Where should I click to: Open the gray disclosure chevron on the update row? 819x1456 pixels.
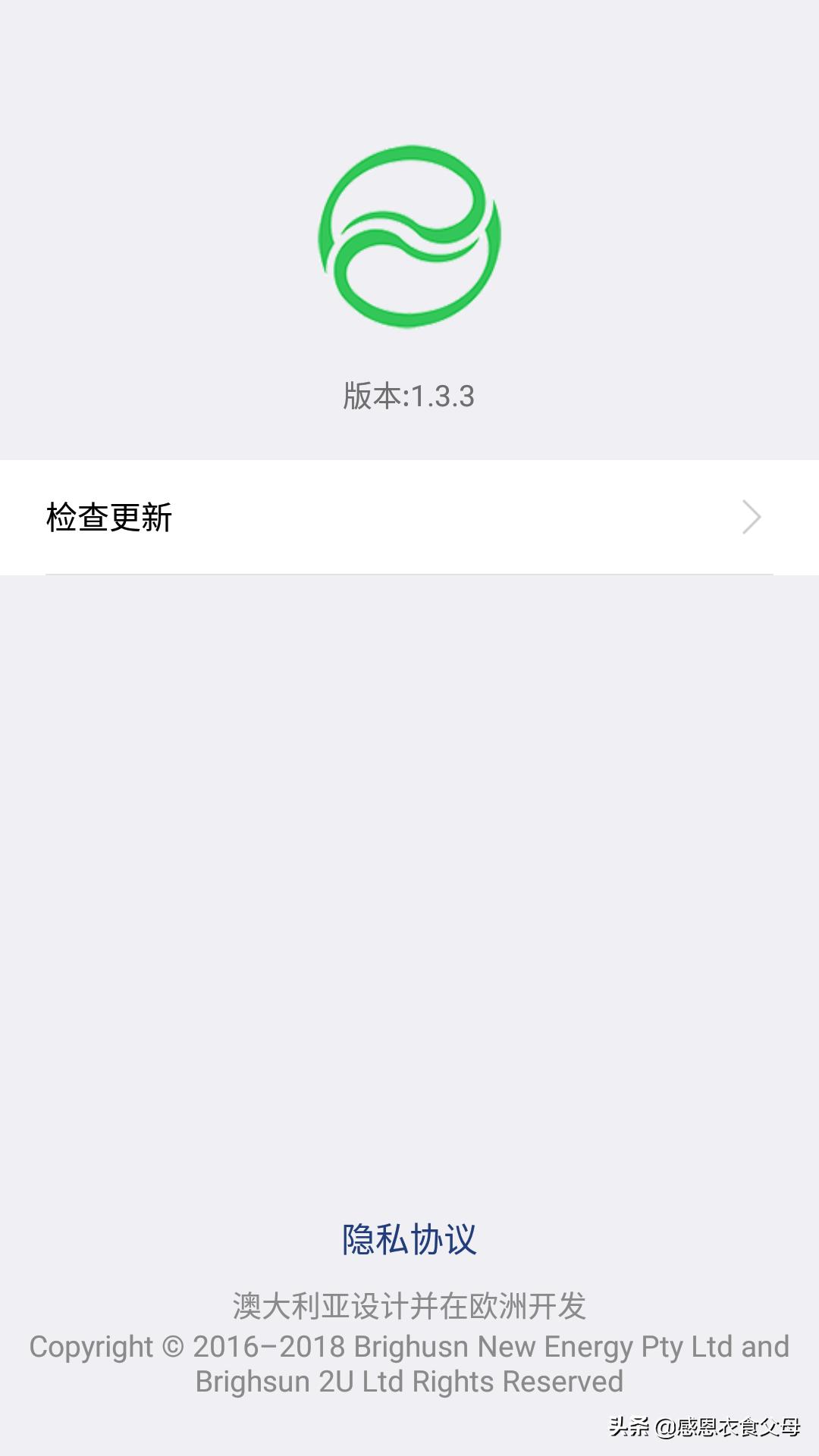coord(751,517)
